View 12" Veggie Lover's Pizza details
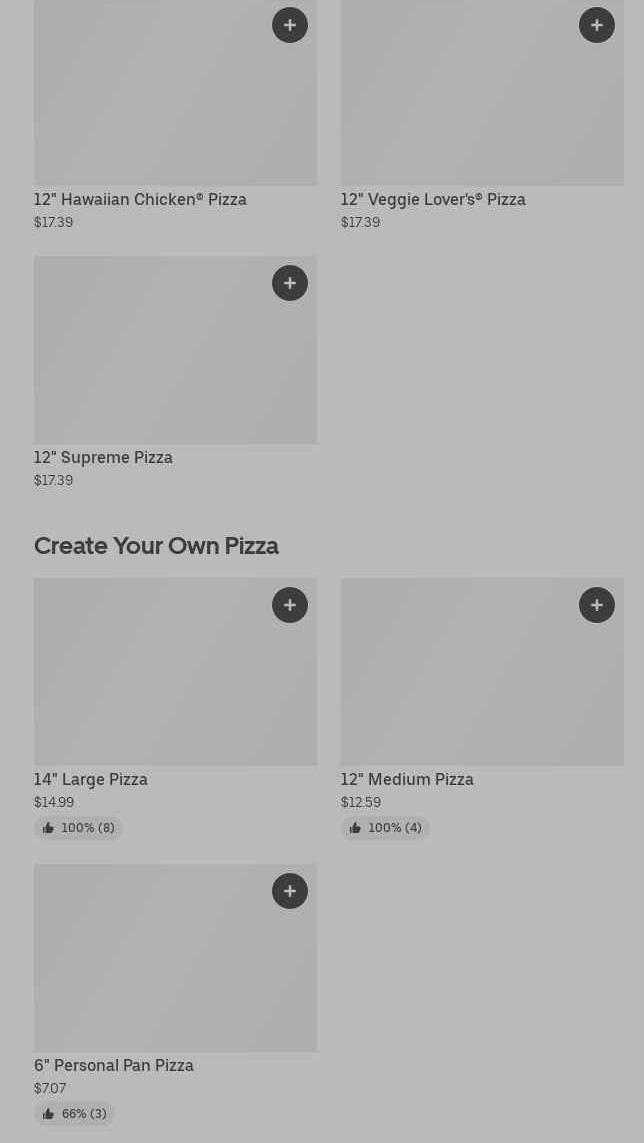This screenshot has width=644, height=1143. pos(432,199)
